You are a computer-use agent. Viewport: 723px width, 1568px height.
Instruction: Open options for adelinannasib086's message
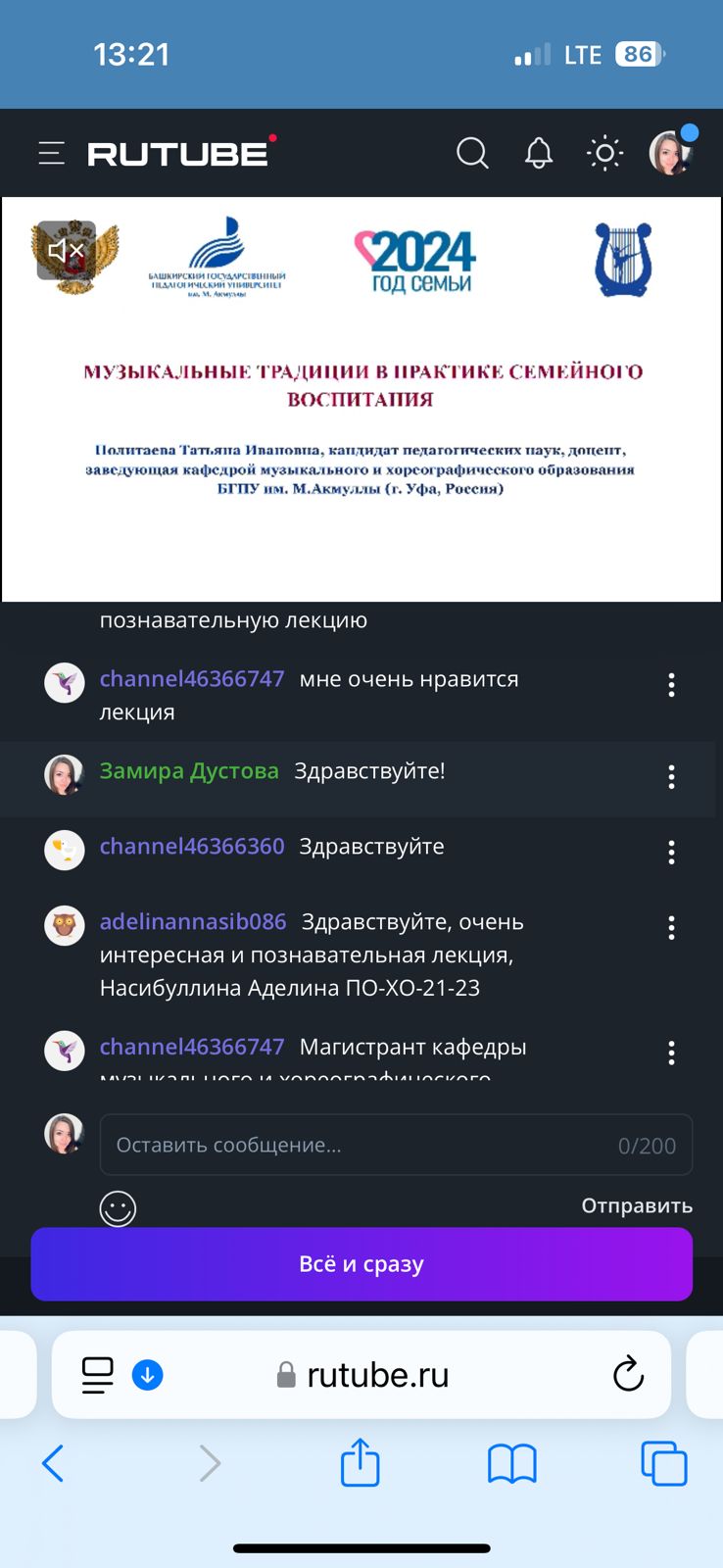click(671, 928)
